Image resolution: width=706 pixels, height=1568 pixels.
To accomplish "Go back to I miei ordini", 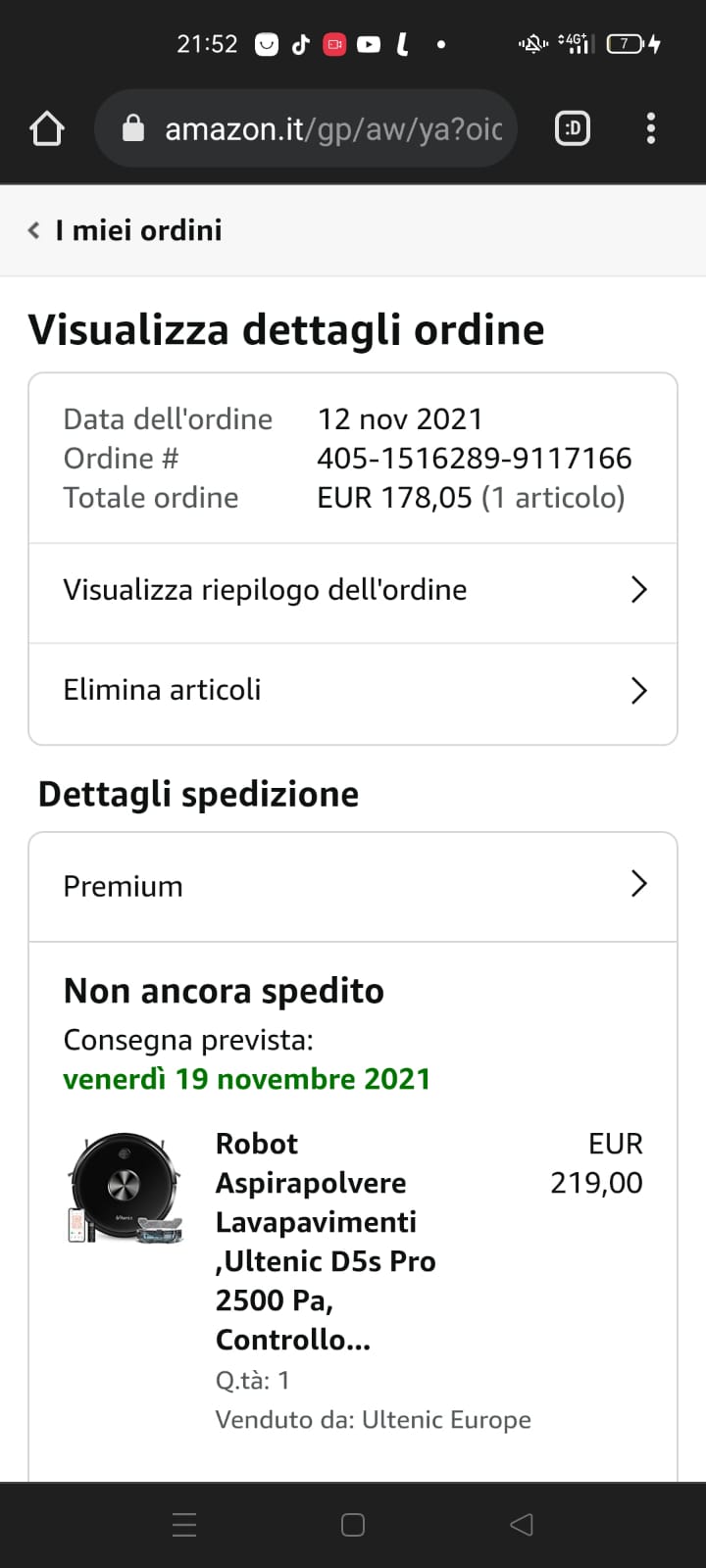I will coord(126,230).
